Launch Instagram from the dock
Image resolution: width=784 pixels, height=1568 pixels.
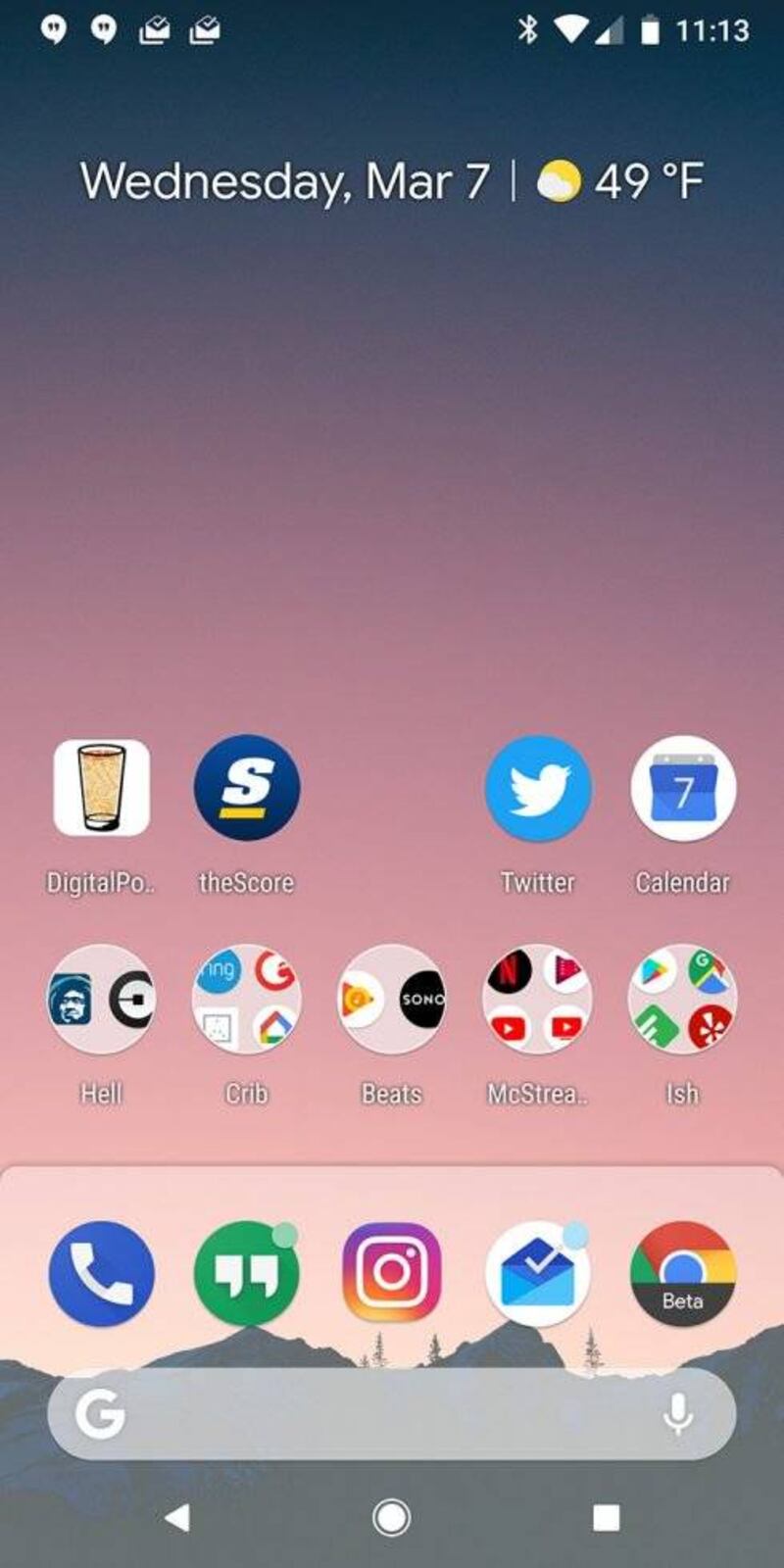pos(392,1274)
